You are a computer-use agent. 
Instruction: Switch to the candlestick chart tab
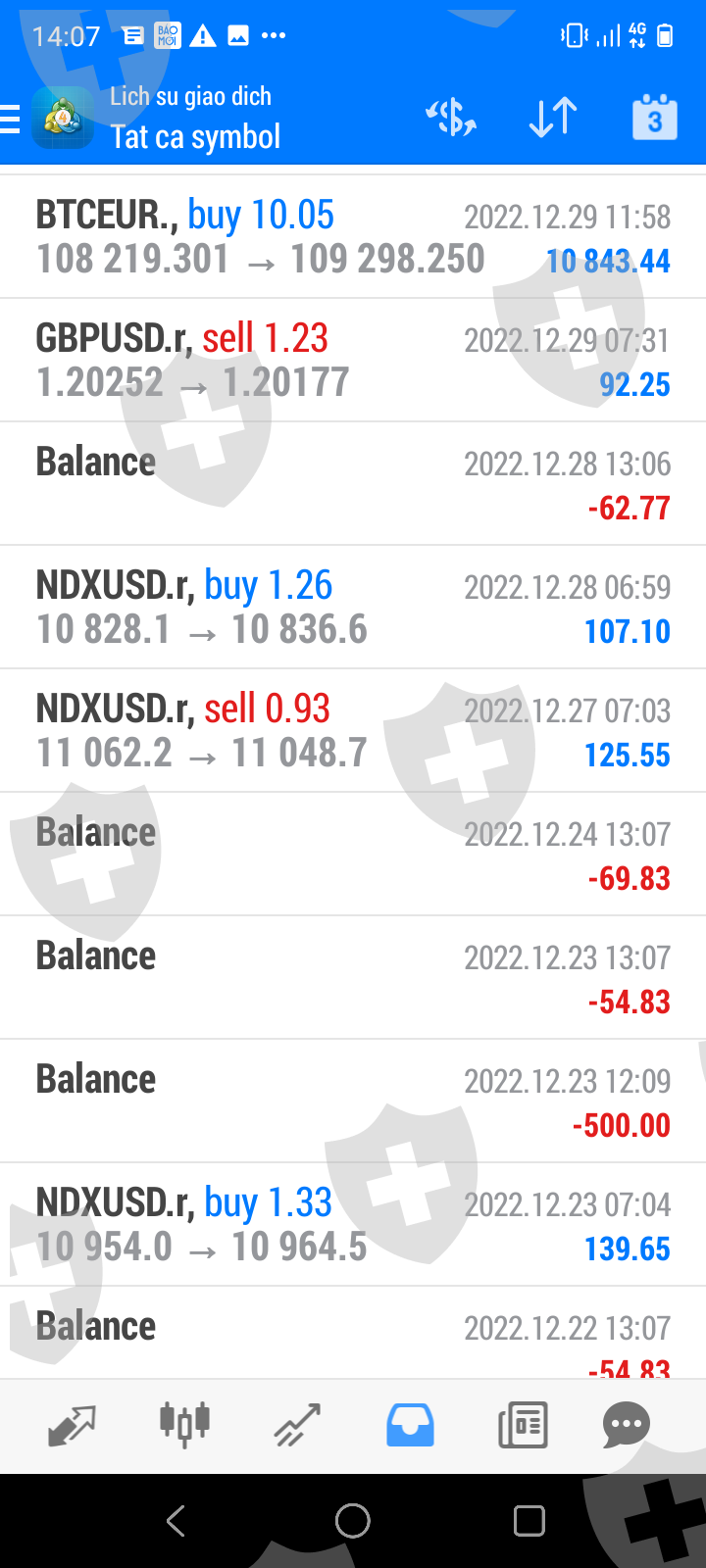click(x=184, y=1425)
